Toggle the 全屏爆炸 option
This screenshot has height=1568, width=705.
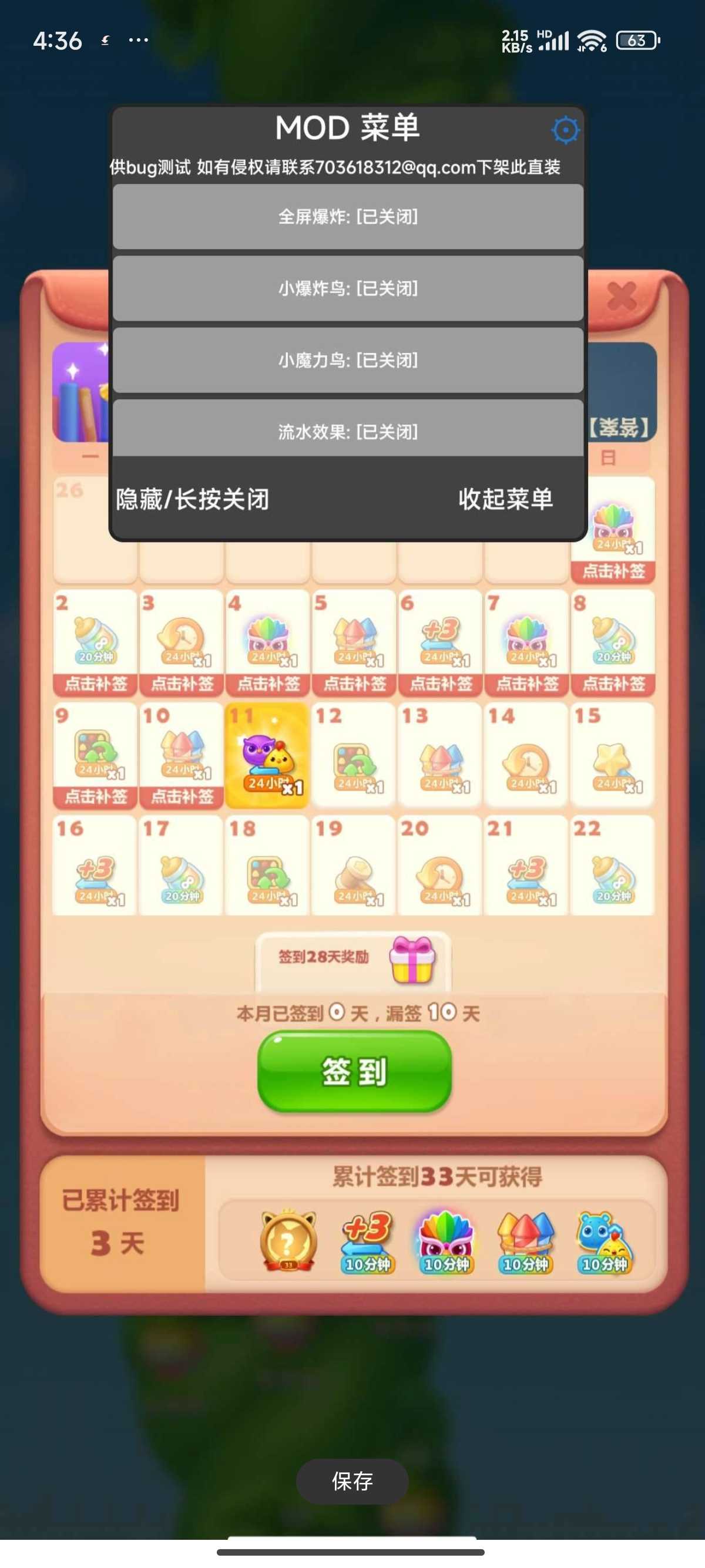click(348, 217)
